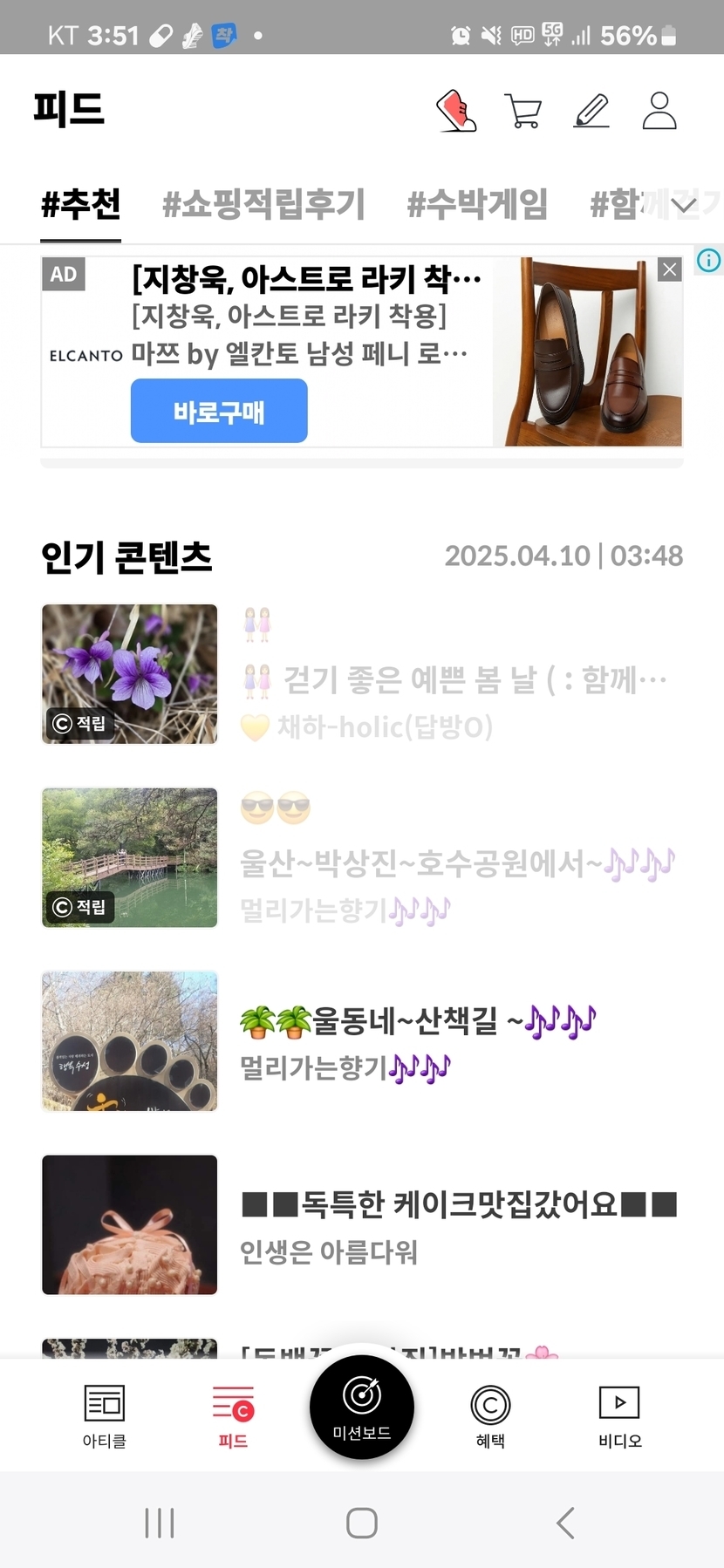Viewport: 724px width, 1568px height.
Task: Open the 걷기 좋은 예쁜 봄 날 post
Action: coord(454,679)
